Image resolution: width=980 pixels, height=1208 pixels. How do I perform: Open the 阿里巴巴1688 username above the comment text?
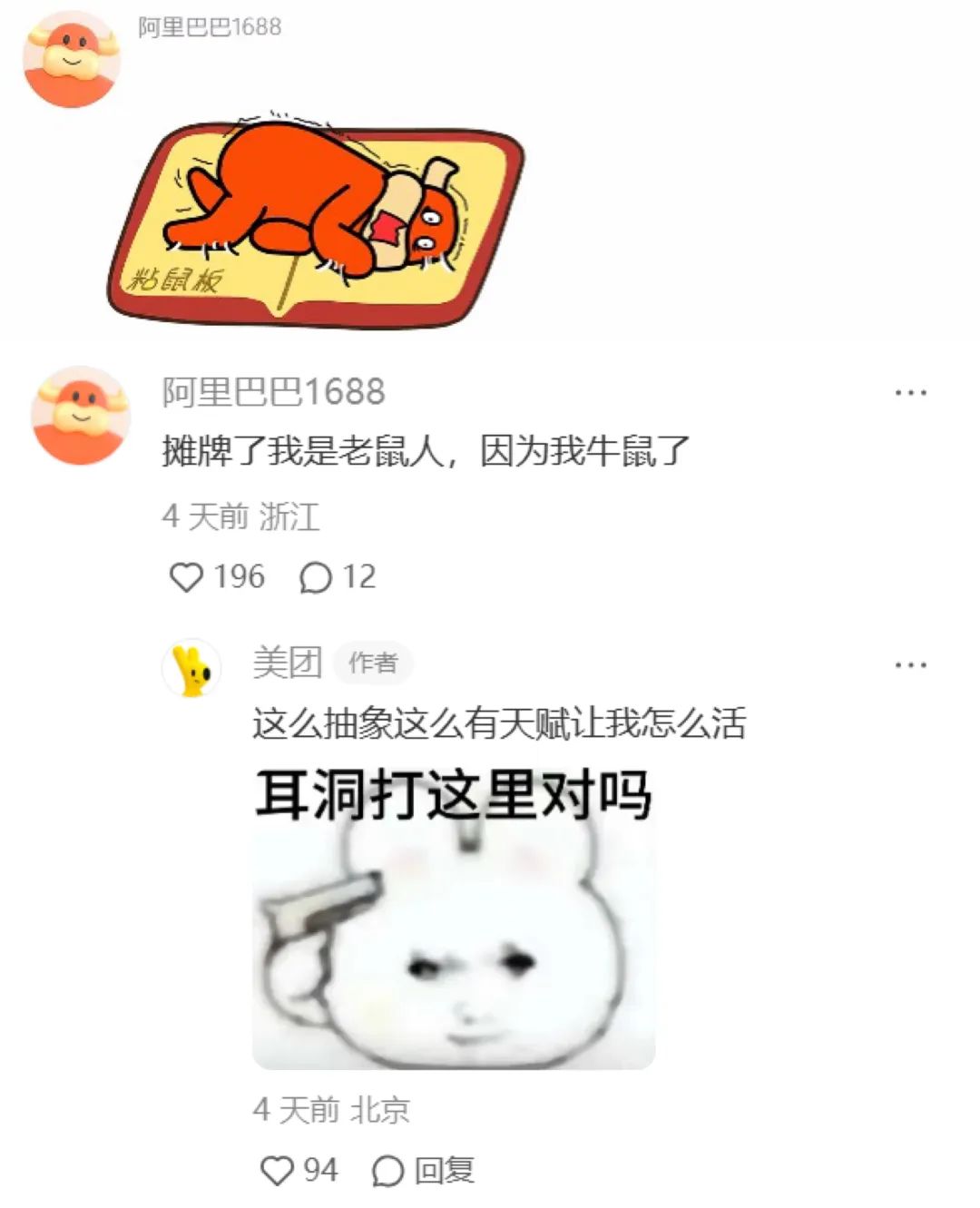coord(273,392)
